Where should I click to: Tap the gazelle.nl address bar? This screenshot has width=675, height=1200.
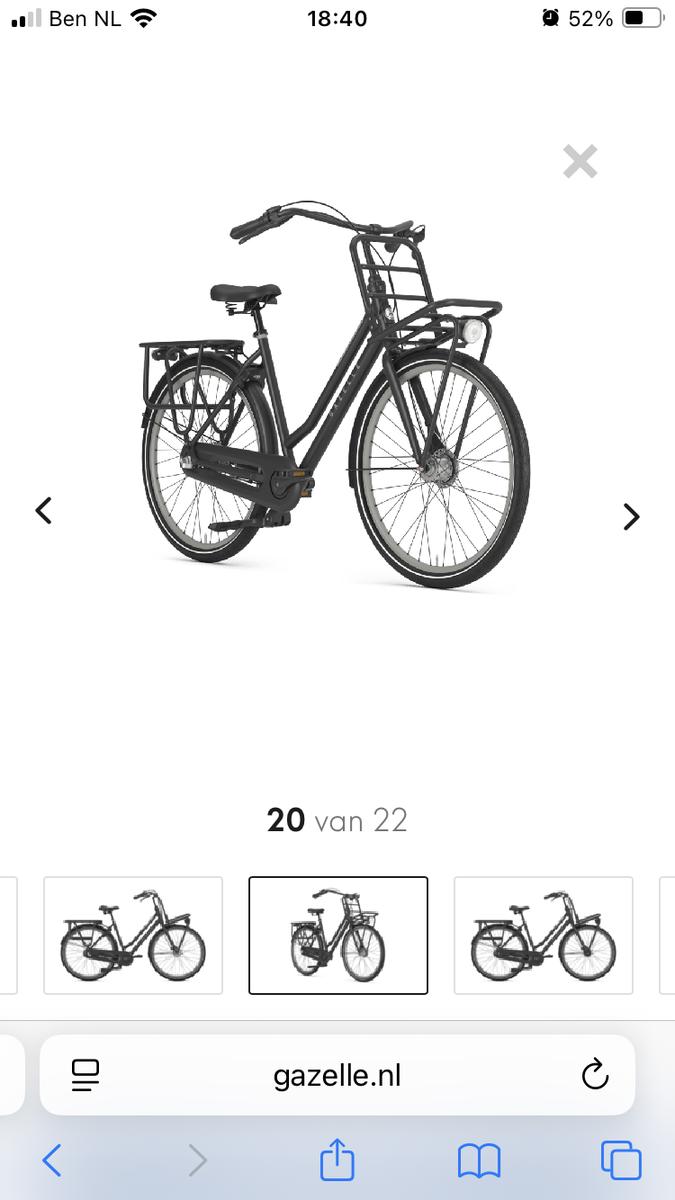coord(337,1075)
